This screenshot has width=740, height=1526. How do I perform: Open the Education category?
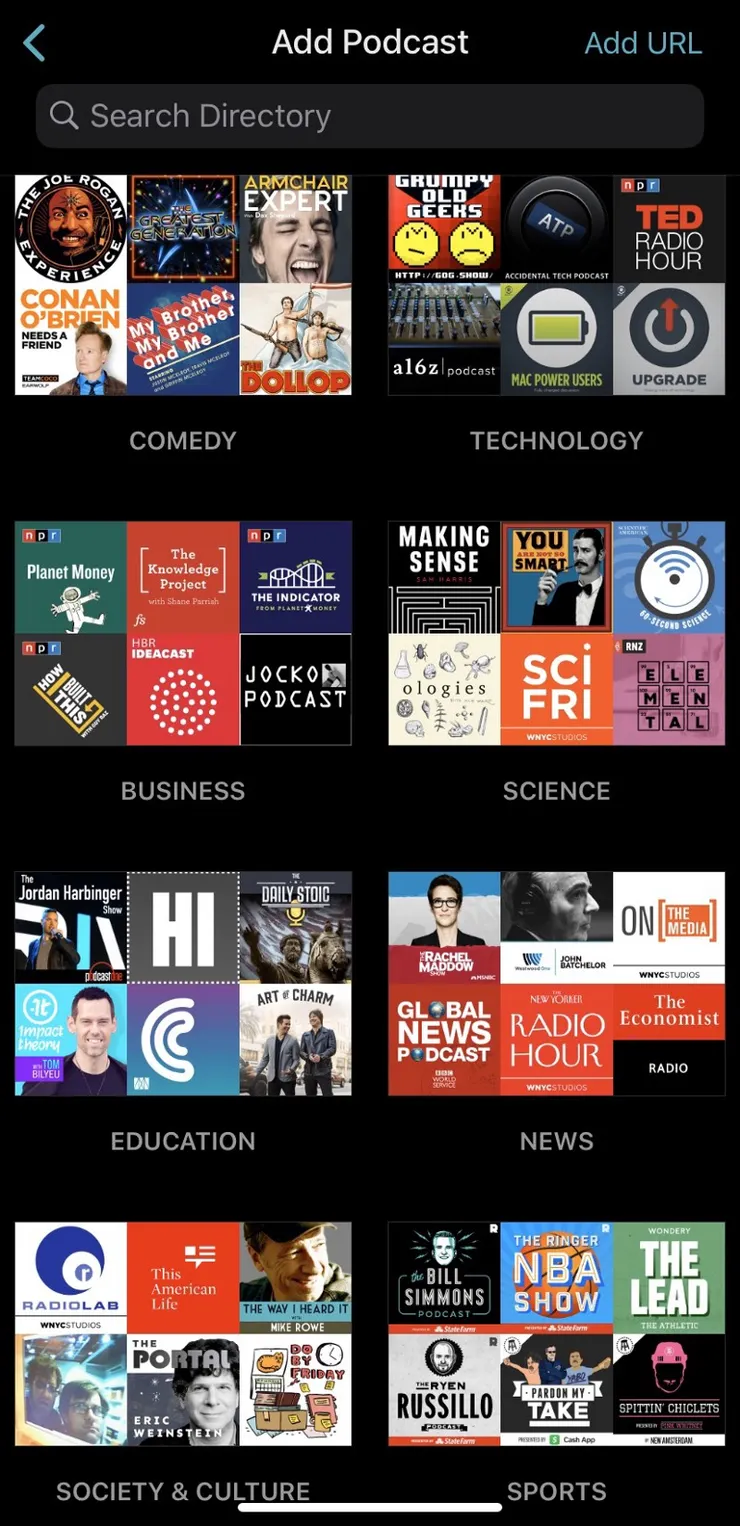click(x=183, y=983)
